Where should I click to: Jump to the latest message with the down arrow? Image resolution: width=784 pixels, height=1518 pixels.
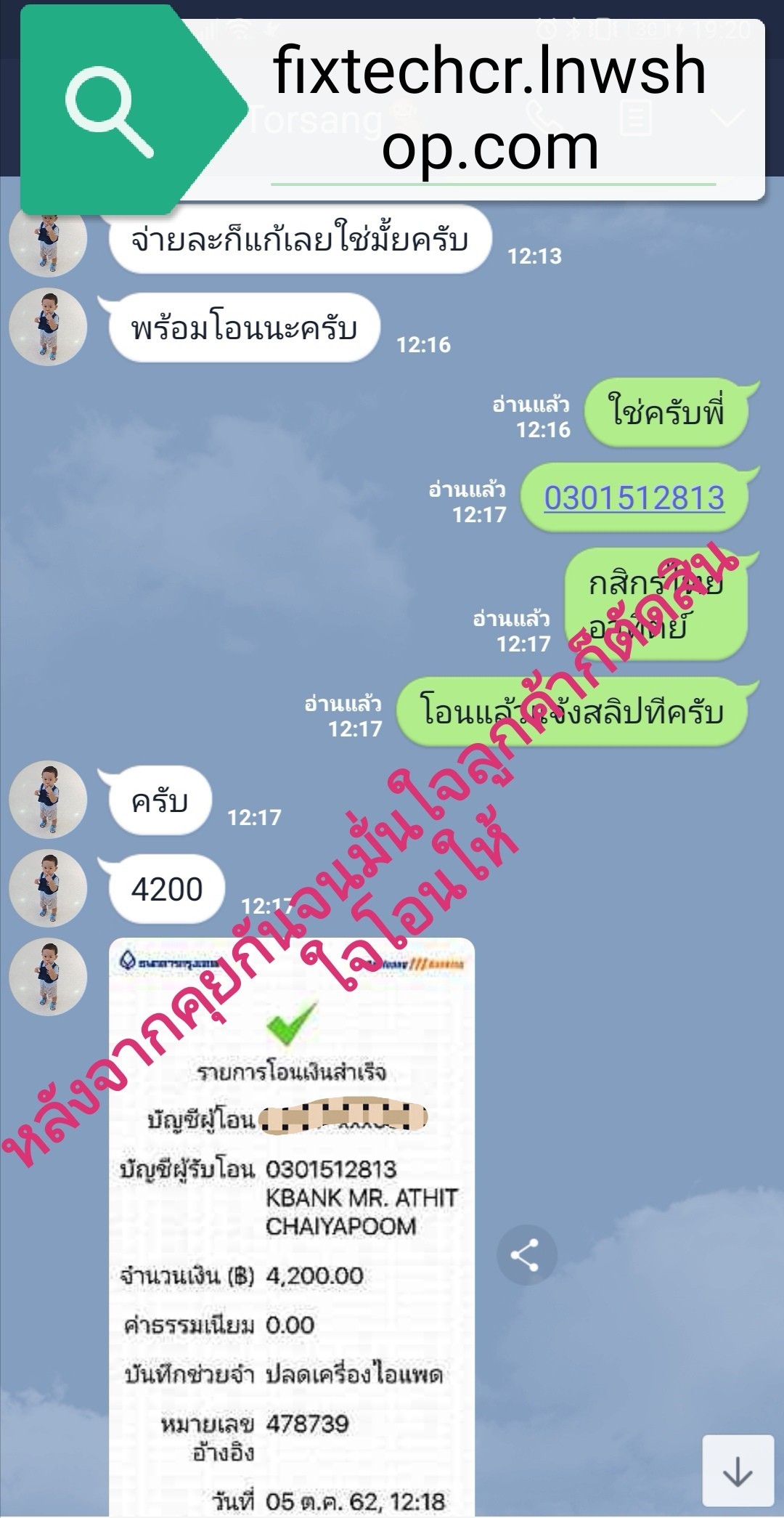coord(738,1472)
